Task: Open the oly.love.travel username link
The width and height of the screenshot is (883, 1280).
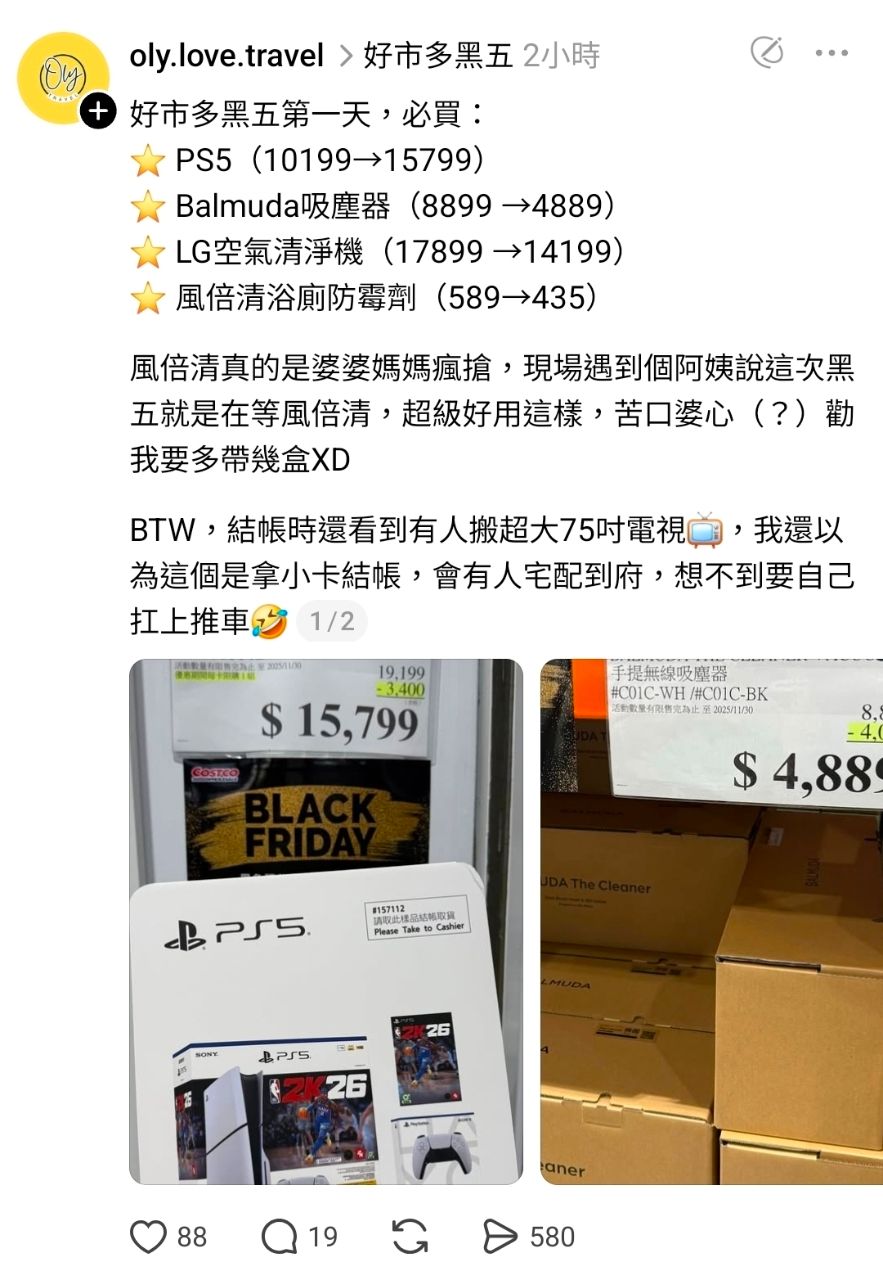Action: (x=227, y=55)
